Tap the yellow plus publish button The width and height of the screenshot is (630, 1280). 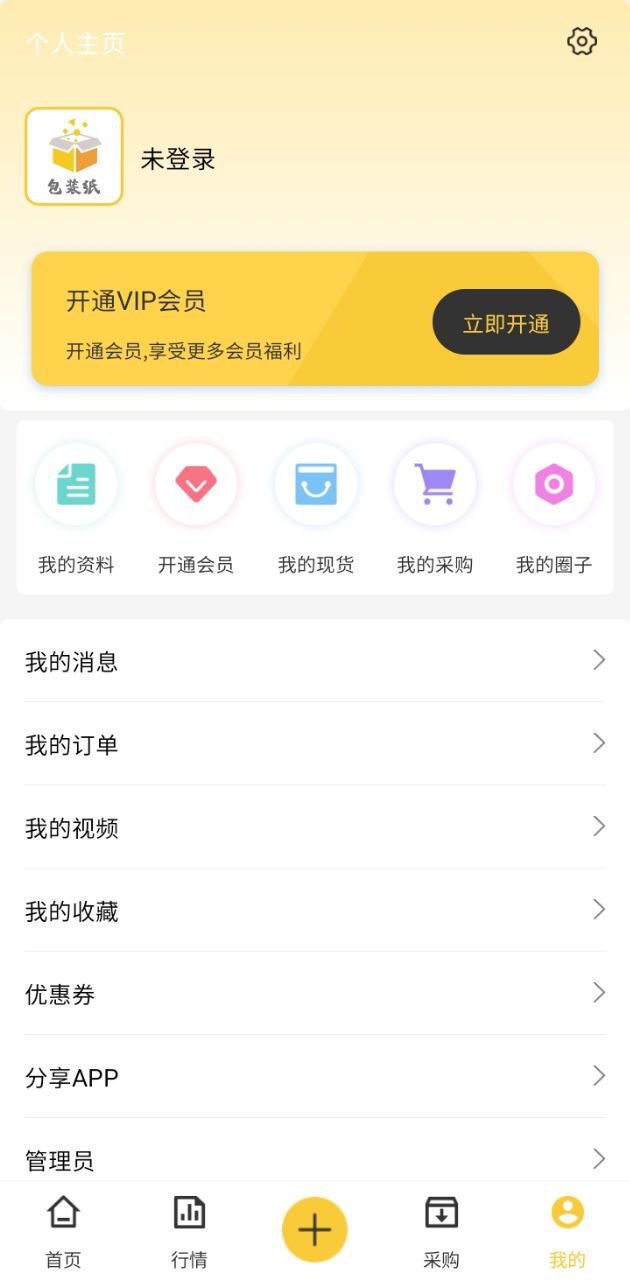coord(315,1229)
